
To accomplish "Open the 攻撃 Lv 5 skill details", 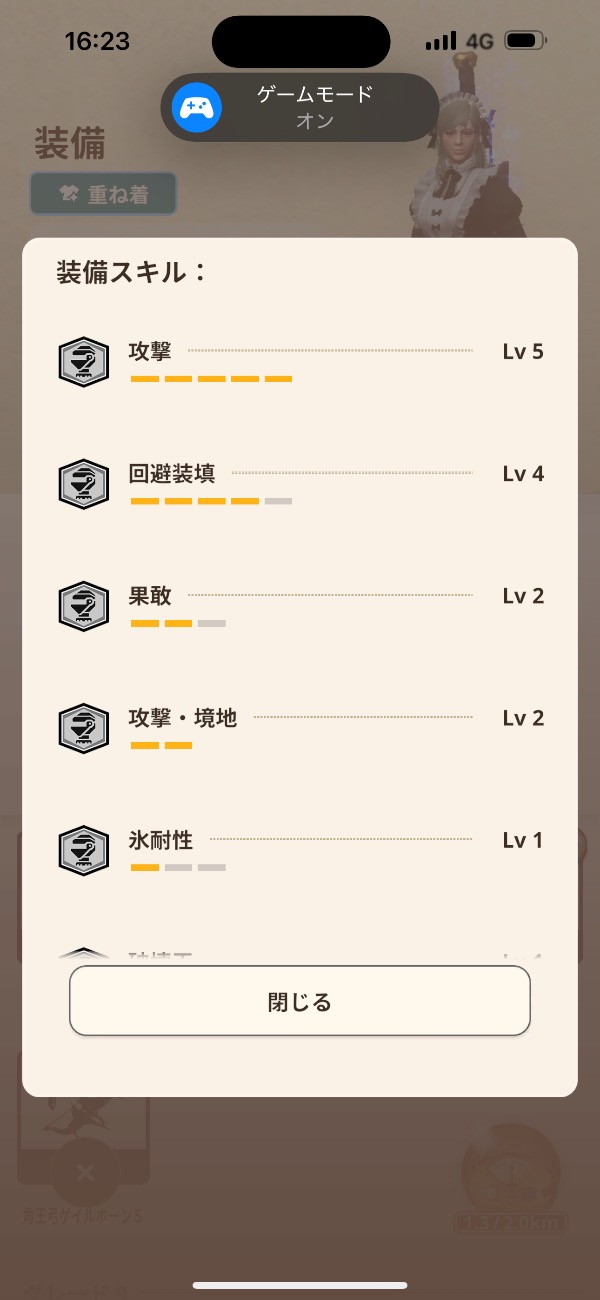I will pyautogui.click(x=300, y=361).
